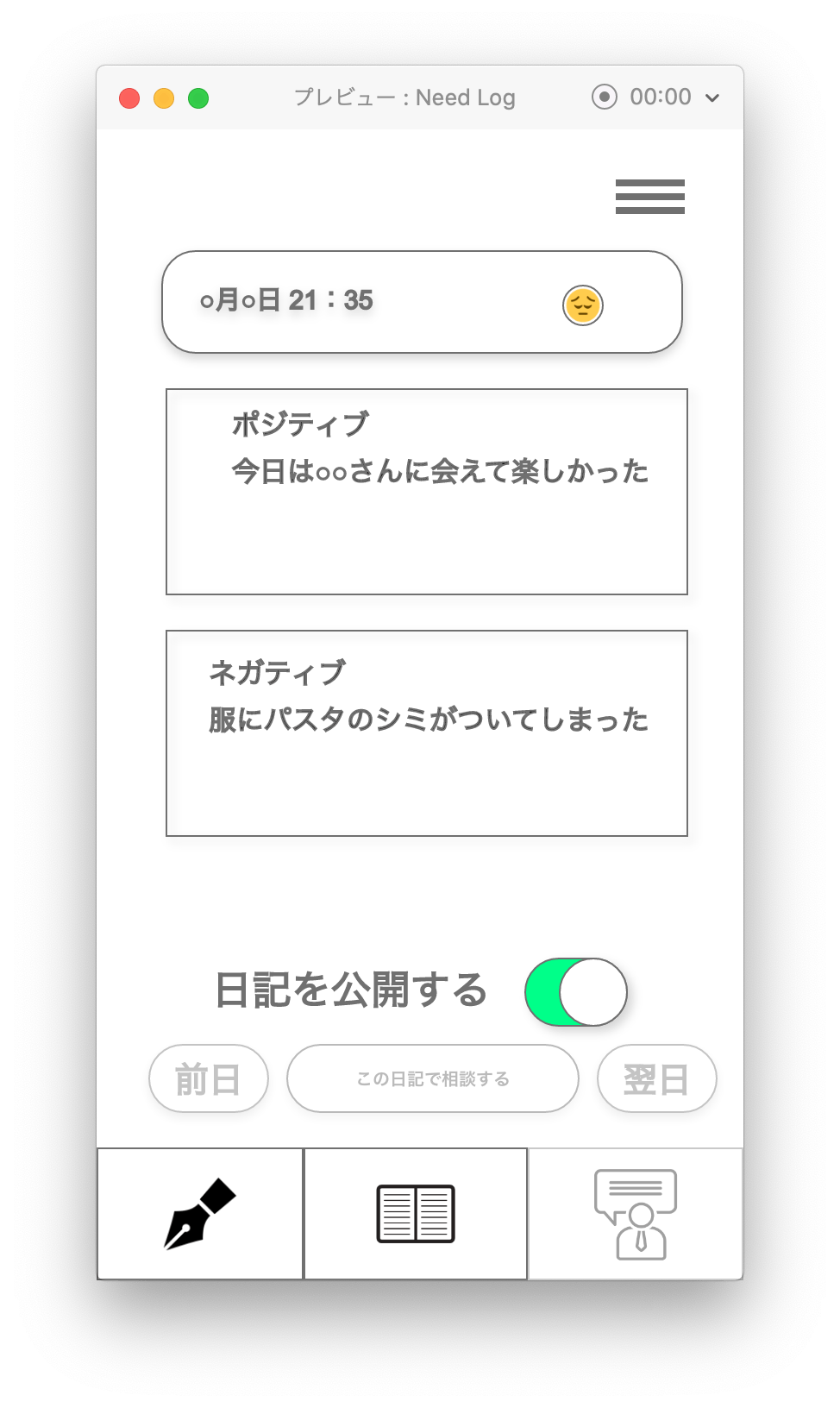Image resolution: width=840 pixels, height=1408 pixels.
Task: Close the preview window
Action: (x=129, y=98)
